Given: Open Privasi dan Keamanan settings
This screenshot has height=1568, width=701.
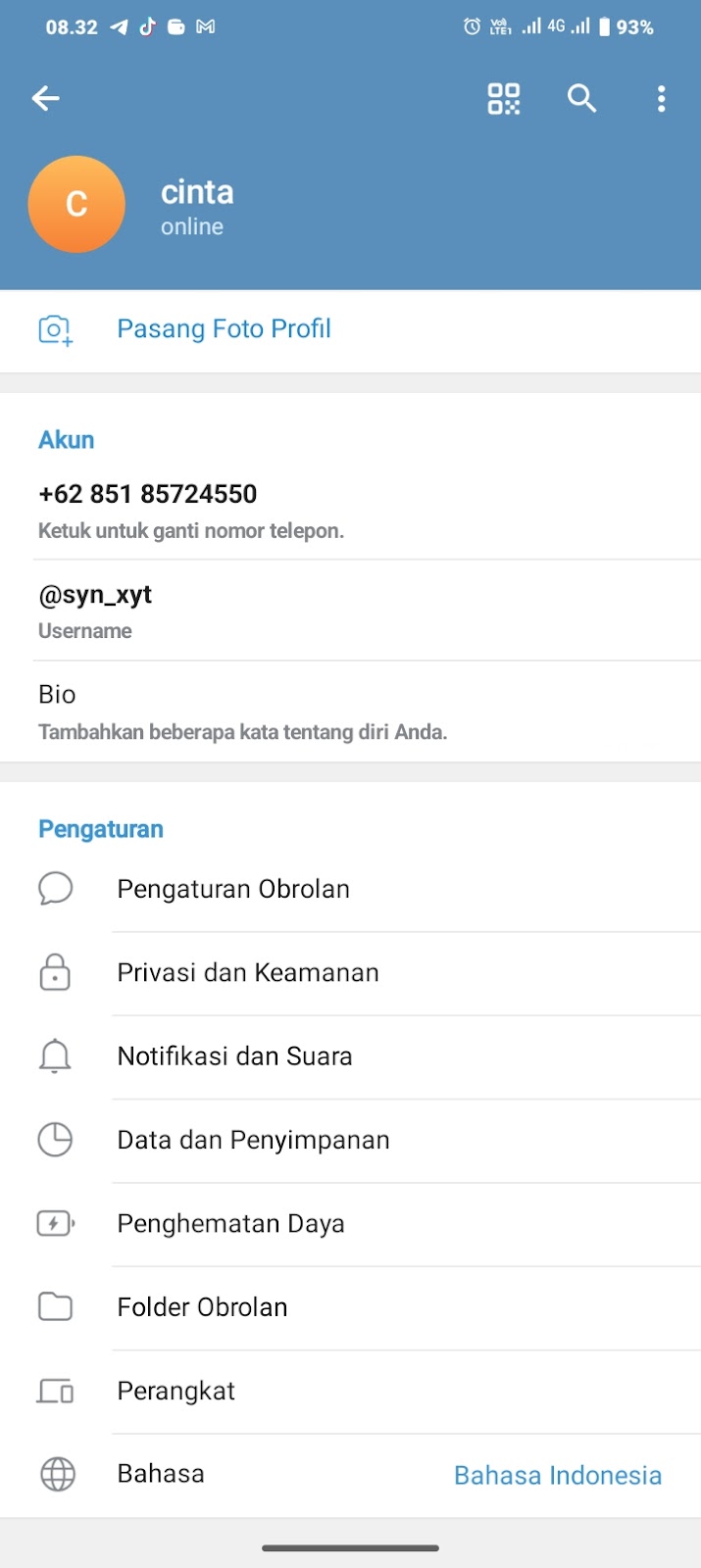Looking at the screenshot, I should pyautogui.click(x=248, y=973).
